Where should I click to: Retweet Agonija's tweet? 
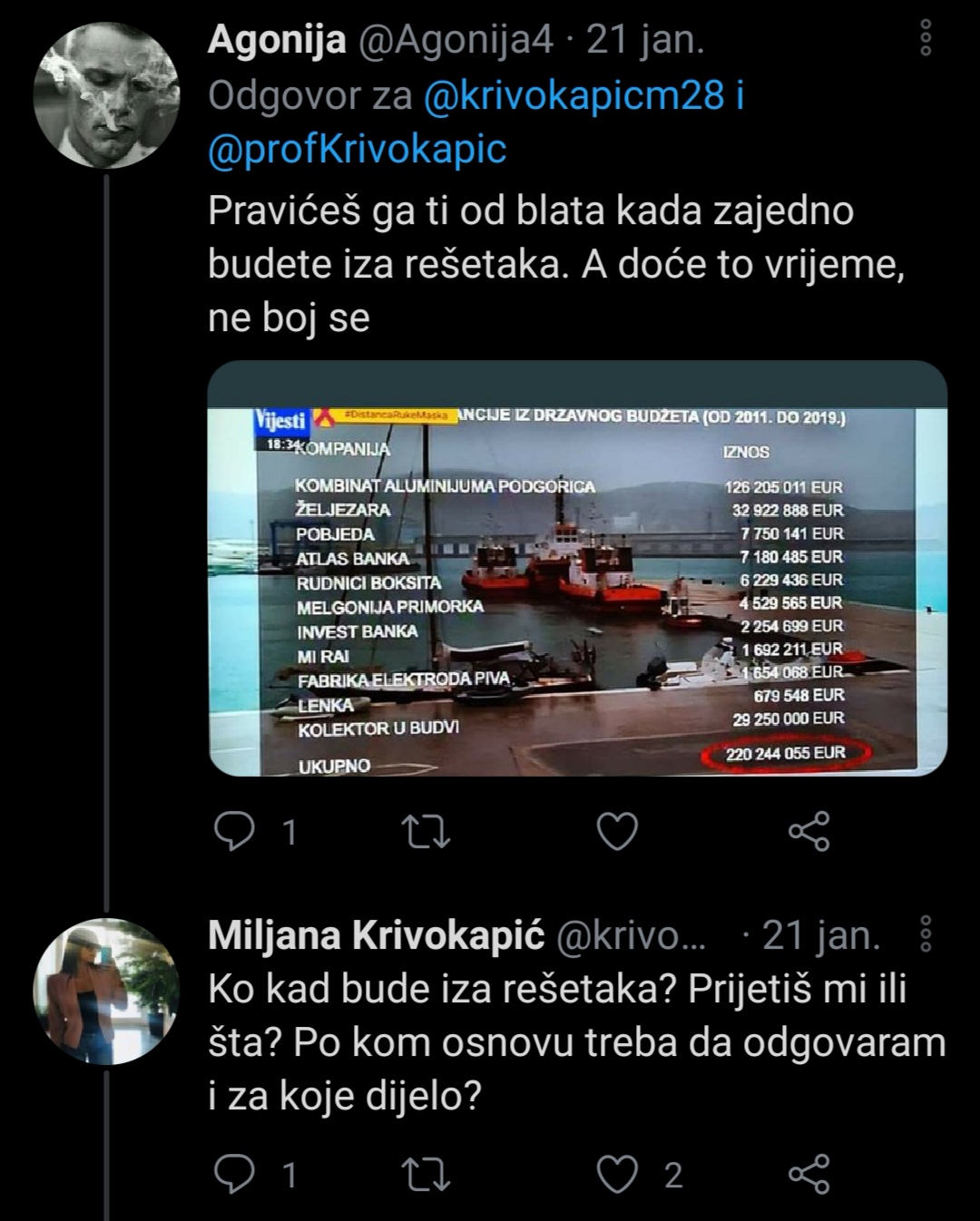(426, 831)
